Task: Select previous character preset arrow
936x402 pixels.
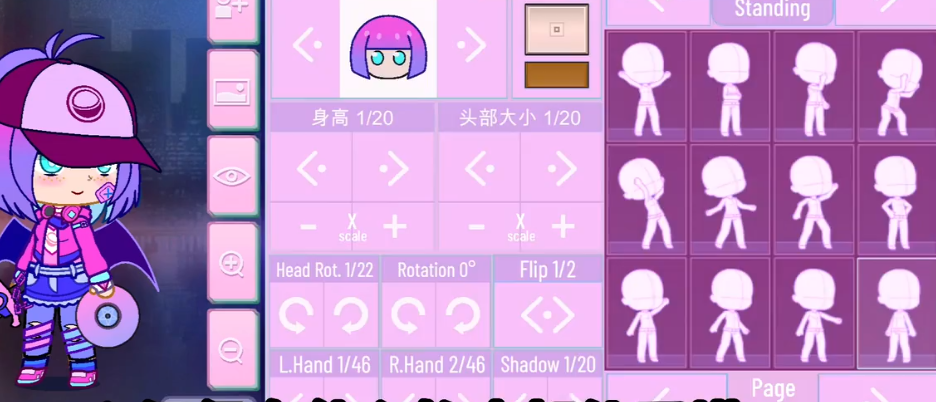Action: (306, 44)
